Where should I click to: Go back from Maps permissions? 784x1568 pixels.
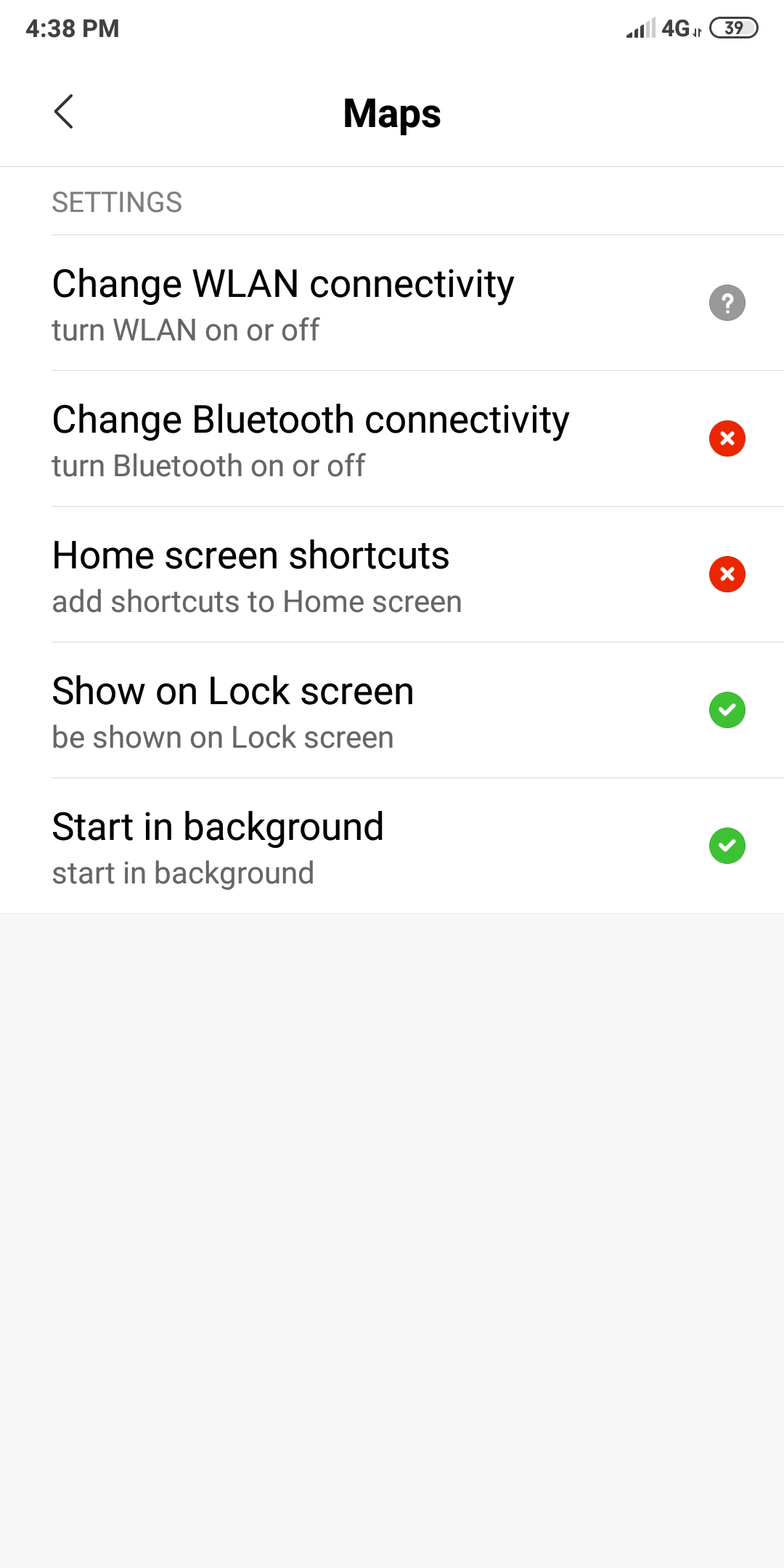click(x=64, y=112)
